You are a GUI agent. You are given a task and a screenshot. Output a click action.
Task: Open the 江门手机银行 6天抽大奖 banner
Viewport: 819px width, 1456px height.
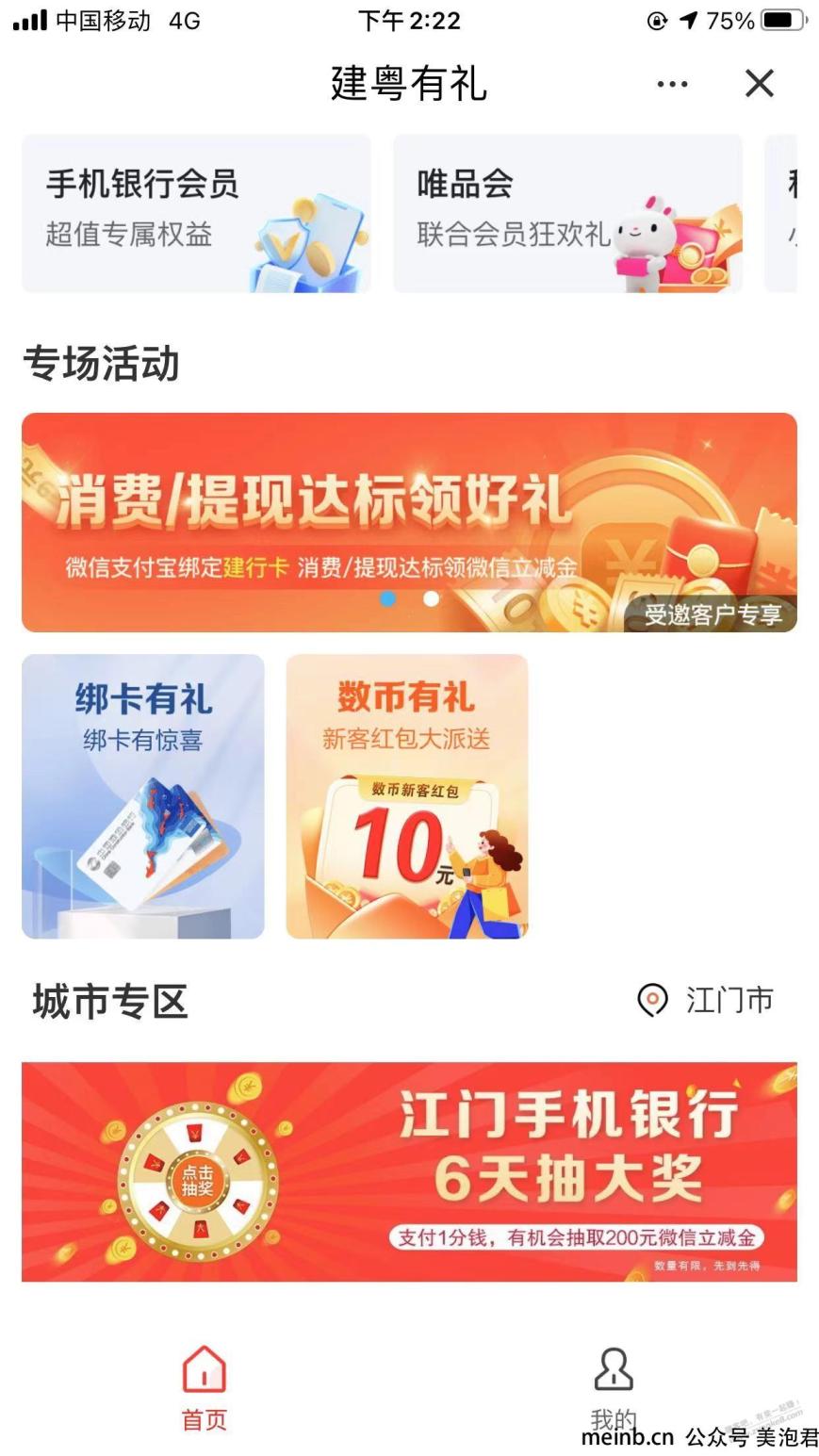point(409,1171)
